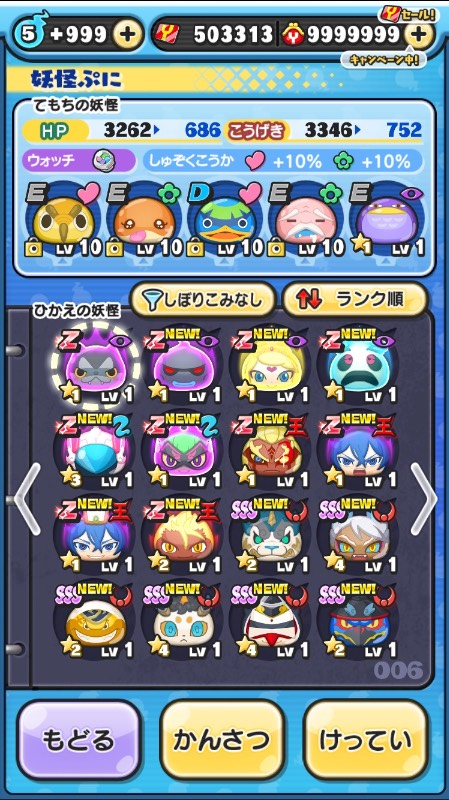
Task: Tap the もどる back button
Action: [x=79, y=740]
